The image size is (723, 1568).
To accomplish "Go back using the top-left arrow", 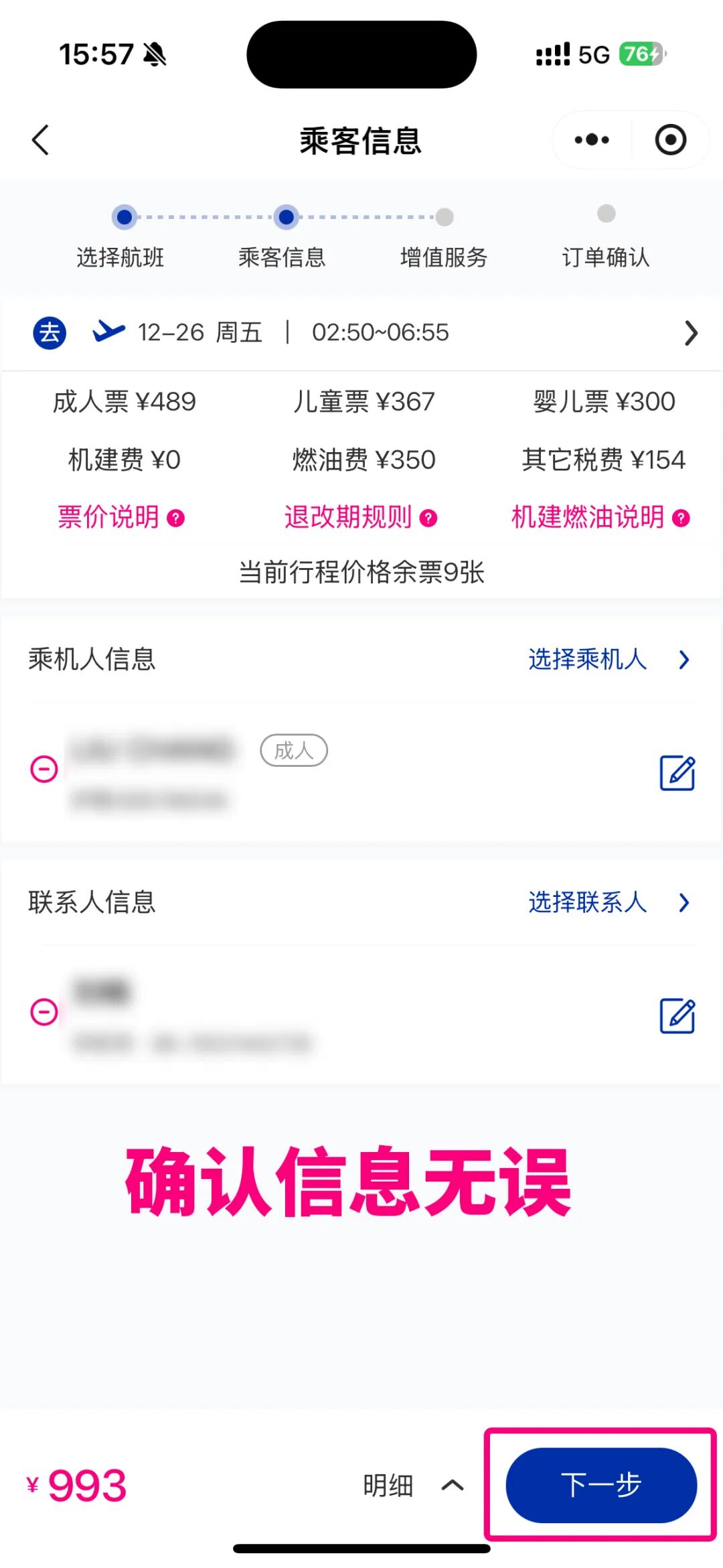I will (x=41, y=140).
